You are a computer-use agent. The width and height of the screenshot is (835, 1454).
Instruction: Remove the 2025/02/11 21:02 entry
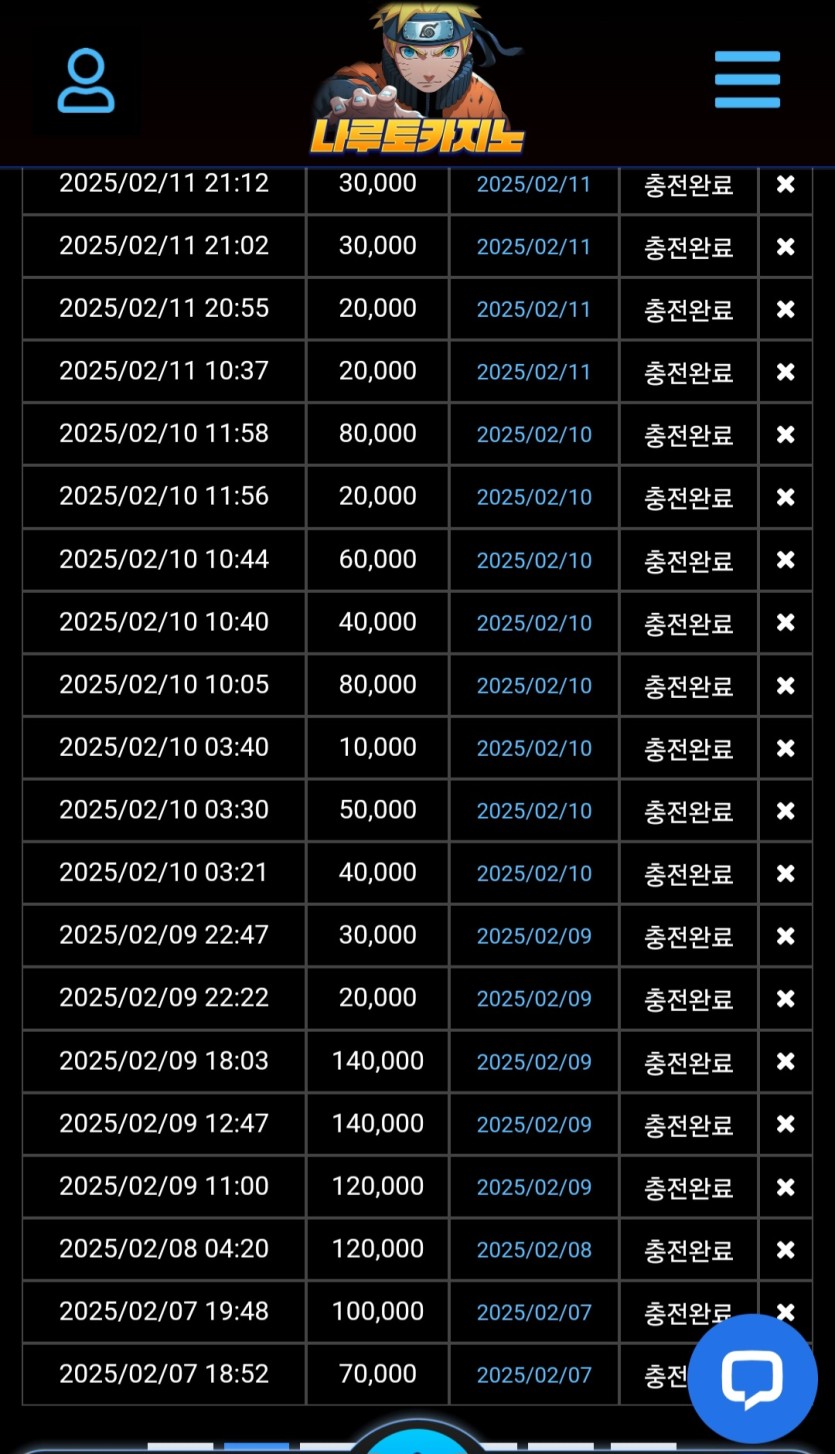click(x=786, y=246)
